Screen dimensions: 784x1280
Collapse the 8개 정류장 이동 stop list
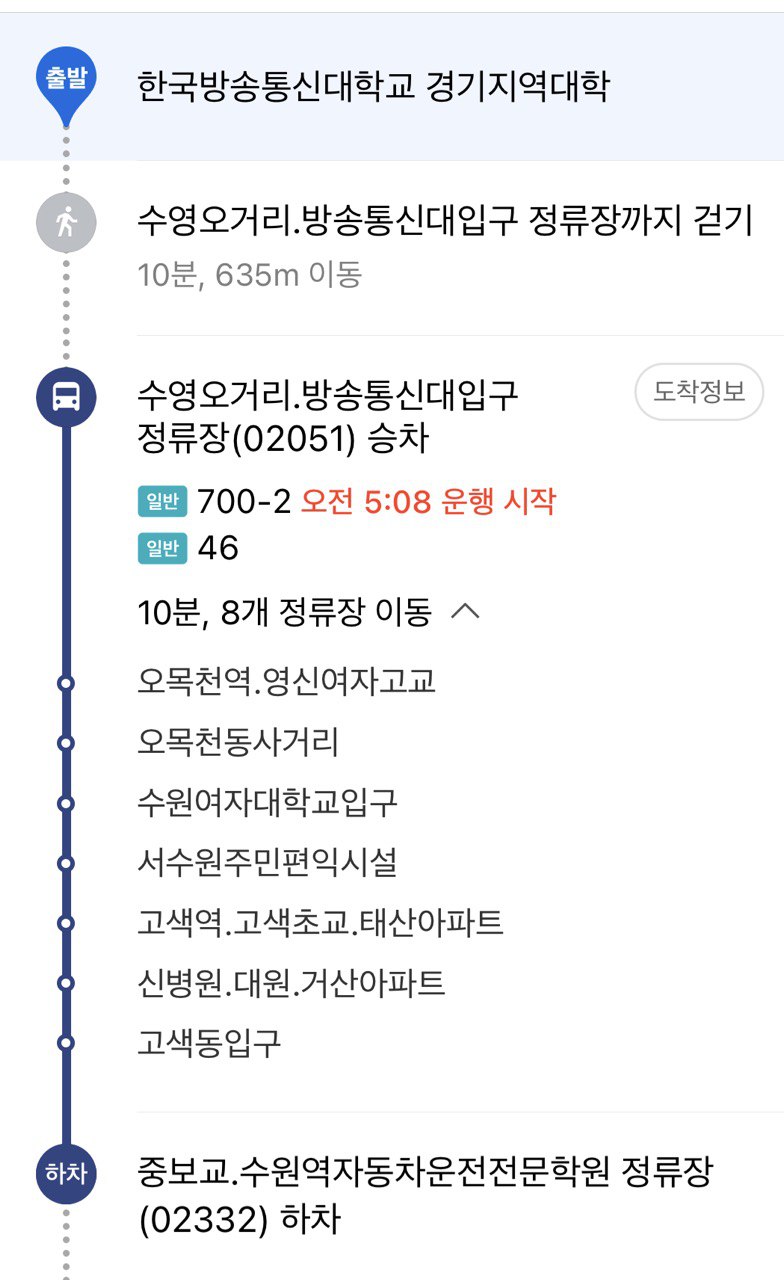coord(466,612)
